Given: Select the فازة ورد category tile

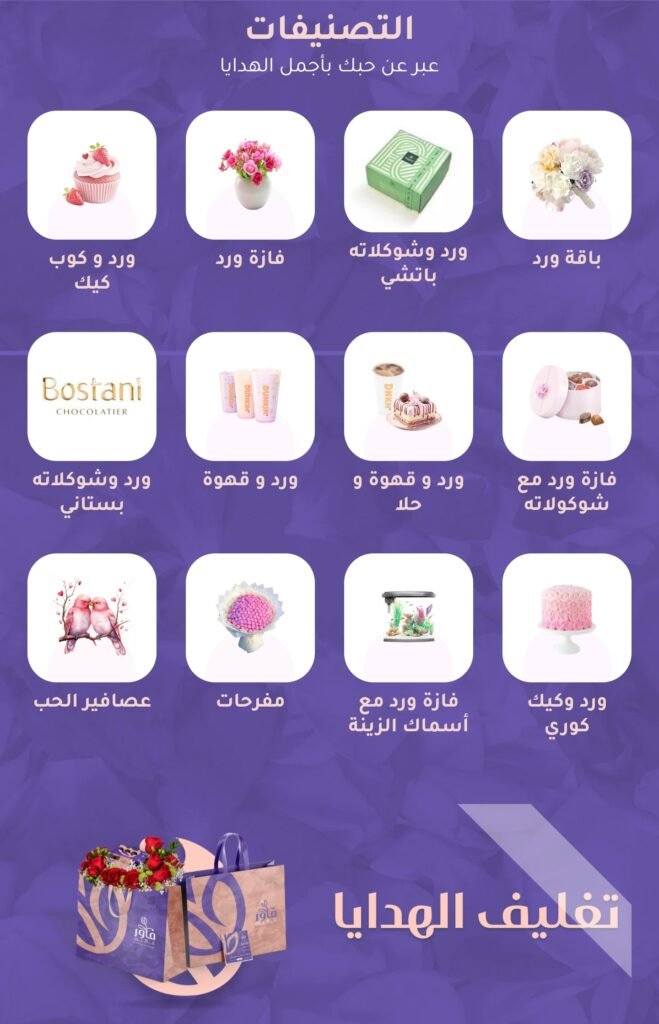Looking at the screenshot, I should 250,175.
